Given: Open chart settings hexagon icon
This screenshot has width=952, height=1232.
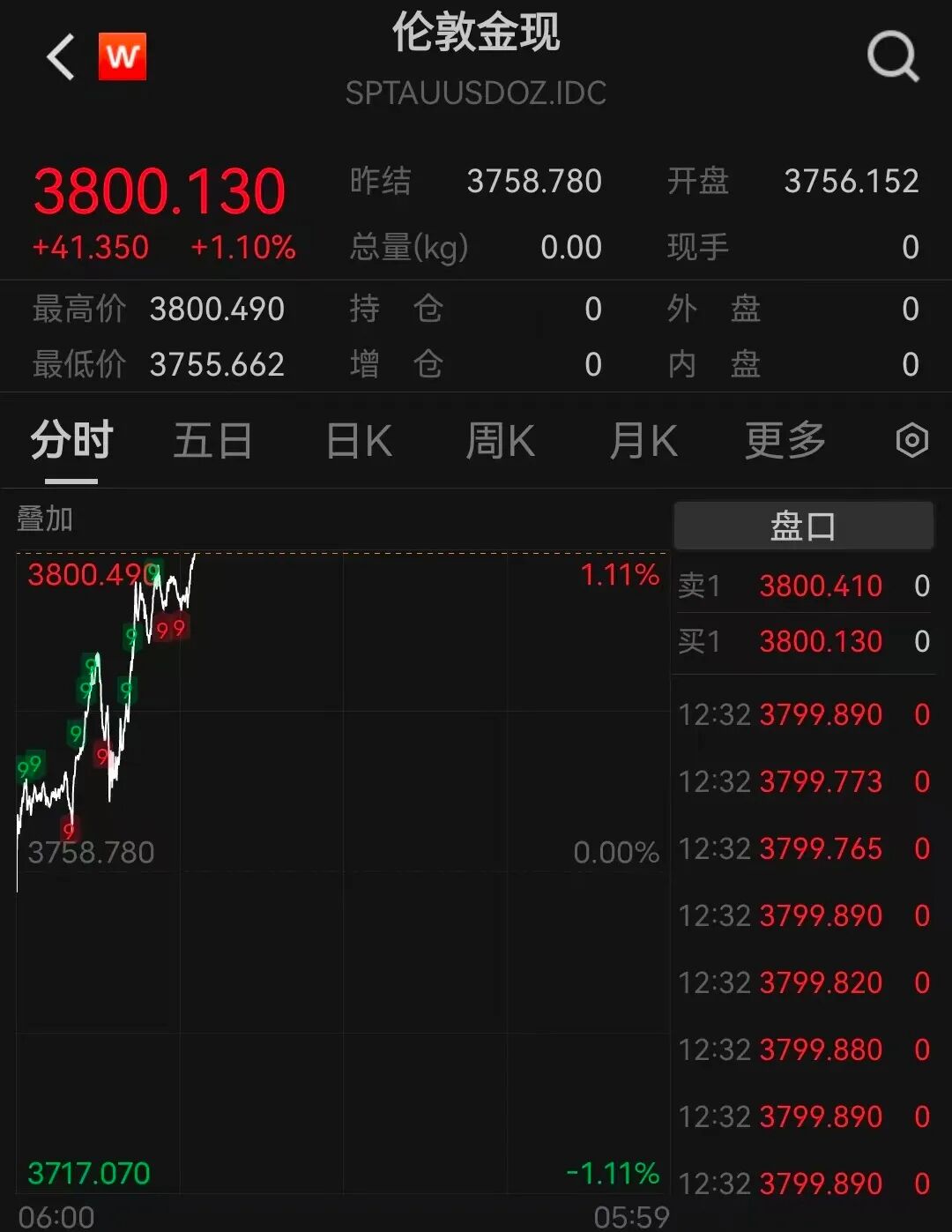Looking at the screenshot, I should click(x=911, y=440).
